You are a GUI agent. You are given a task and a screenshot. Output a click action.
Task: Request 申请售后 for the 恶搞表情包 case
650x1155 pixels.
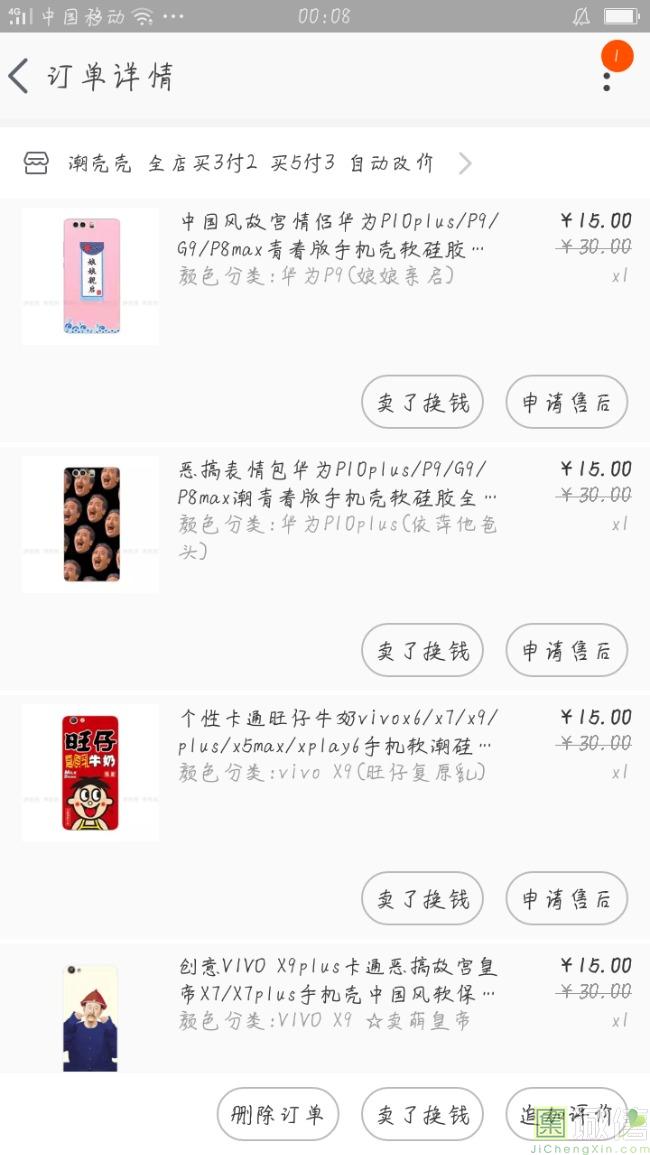(x=566, y=651)
